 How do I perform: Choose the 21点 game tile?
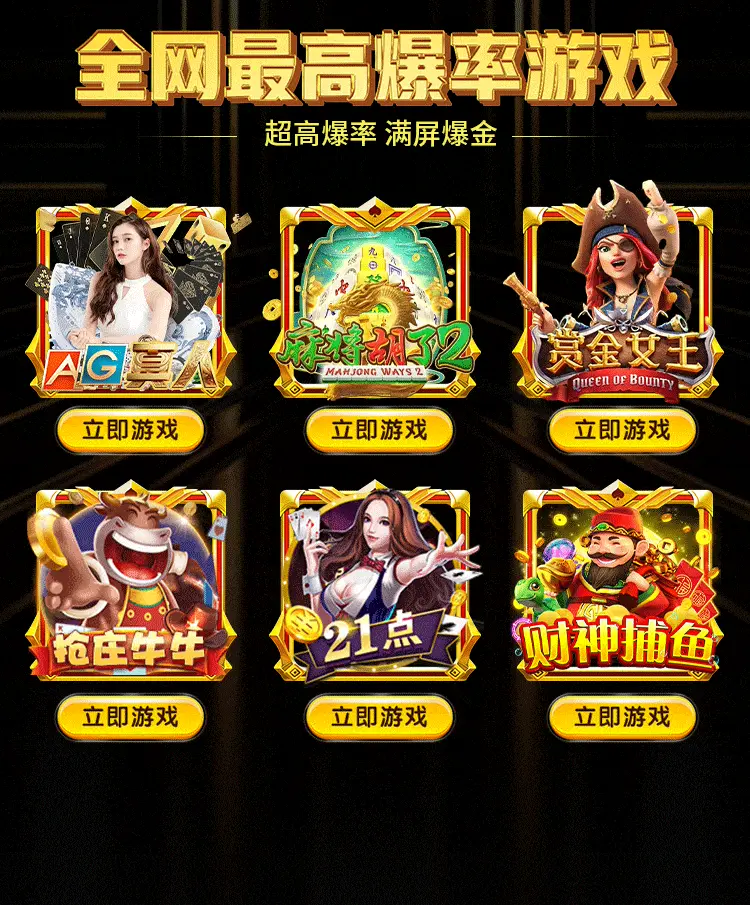(375, 585)
